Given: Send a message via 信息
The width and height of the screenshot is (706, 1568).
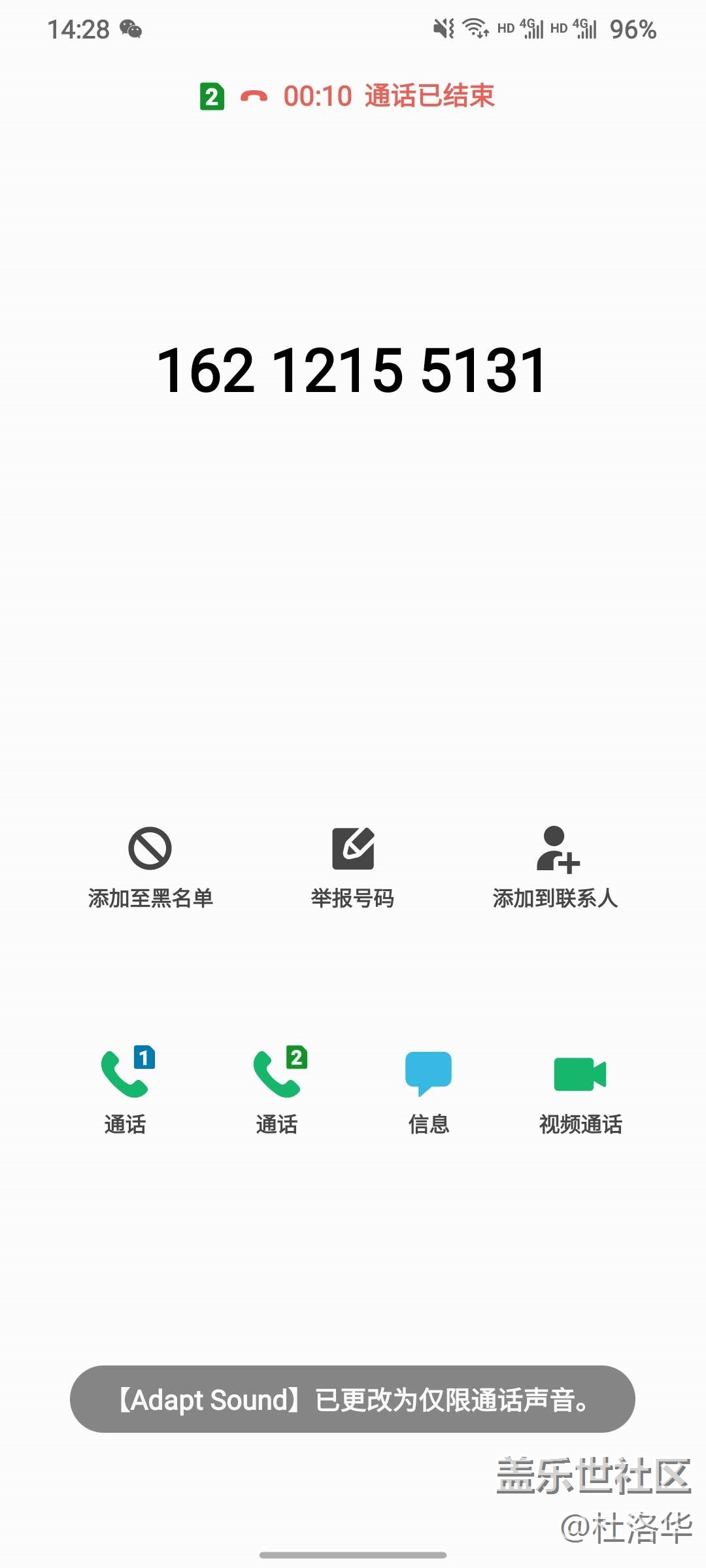Looking at the screenshot, I should 429,1088.
